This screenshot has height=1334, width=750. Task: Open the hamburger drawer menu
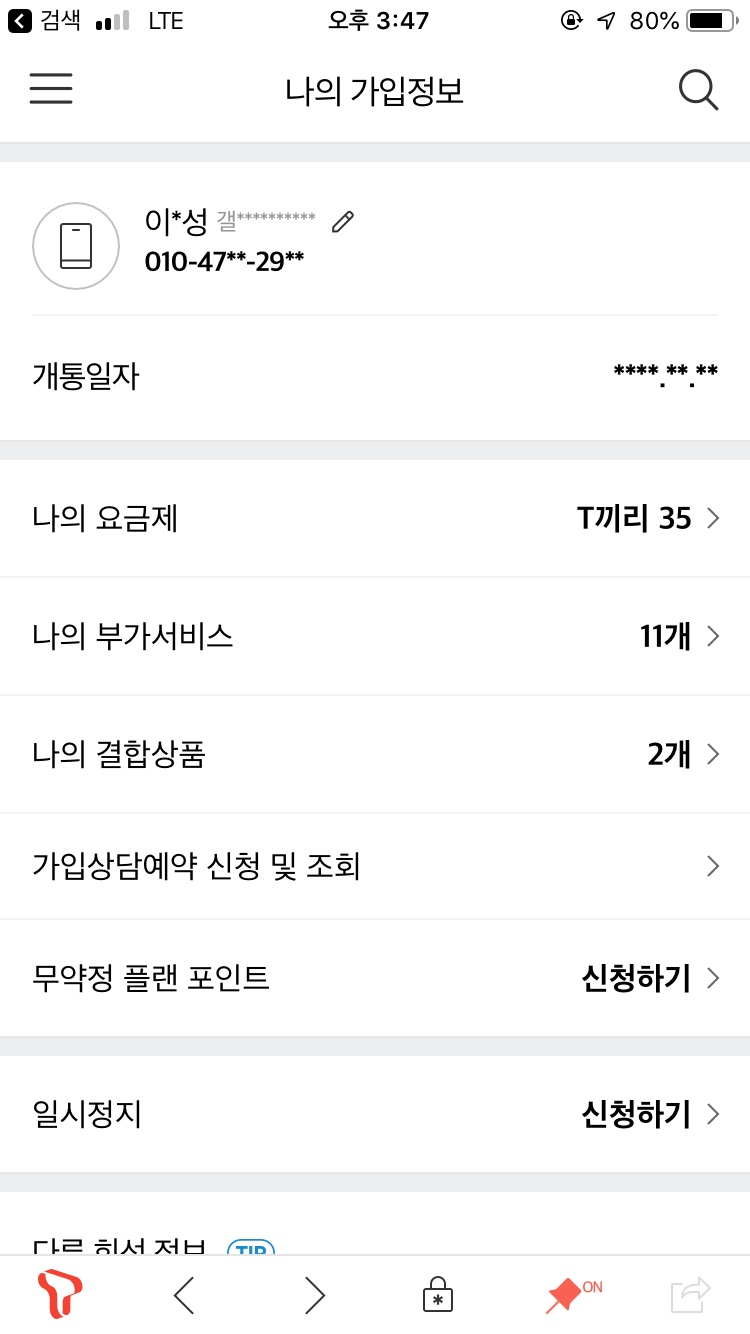tap(51, 89)
